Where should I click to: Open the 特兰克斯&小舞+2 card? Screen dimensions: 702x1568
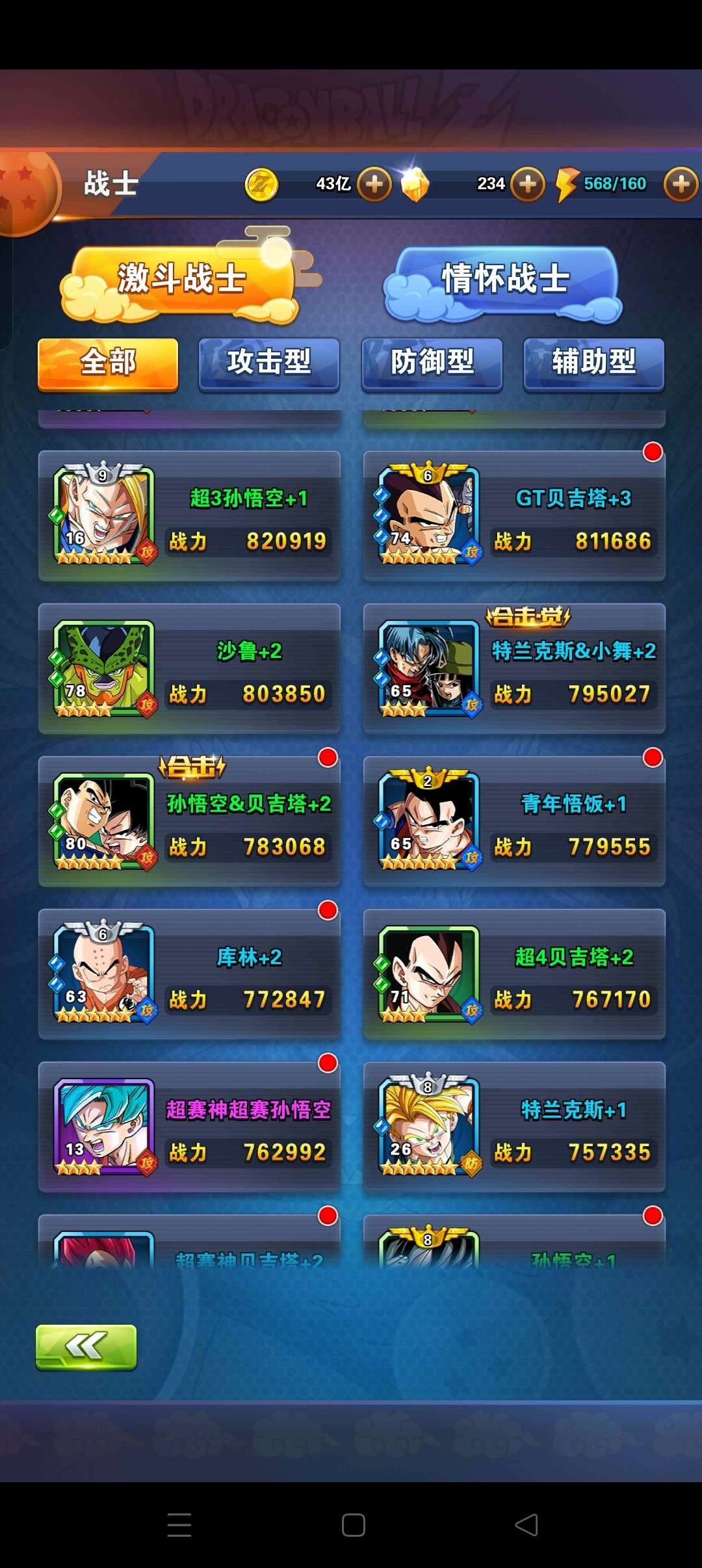click(x=514, y=670)
